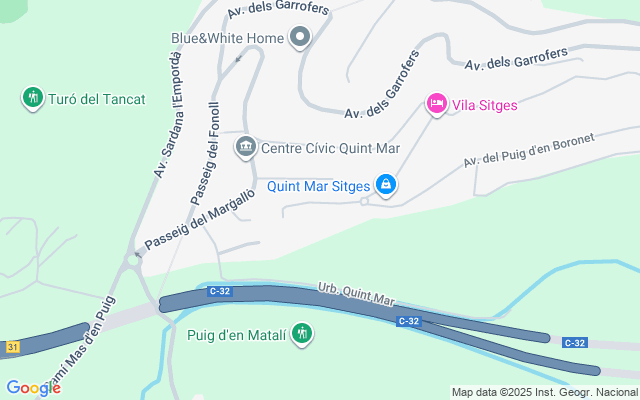Tap the Vila Sitges lodging pin
The height and width of the screenshot is (400, 640).
[436, 103]
